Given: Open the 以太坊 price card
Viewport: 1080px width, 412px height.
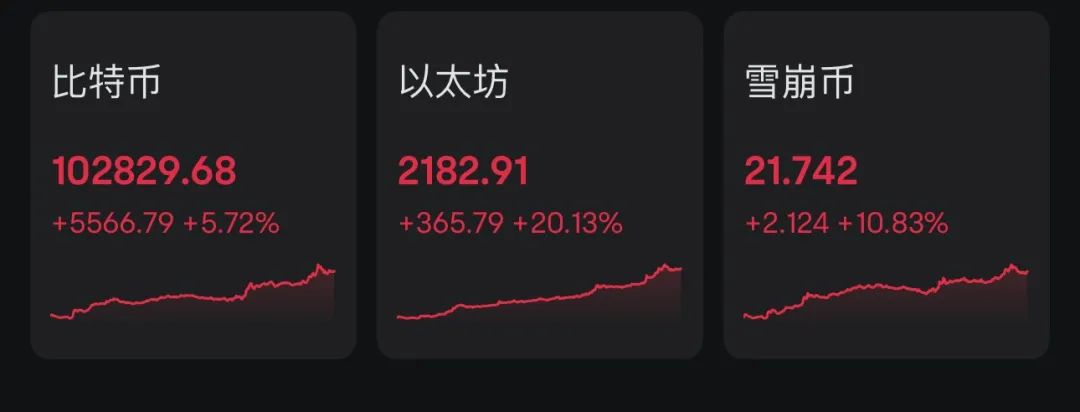Looking at the screenshot, I should tap(539, 185).
